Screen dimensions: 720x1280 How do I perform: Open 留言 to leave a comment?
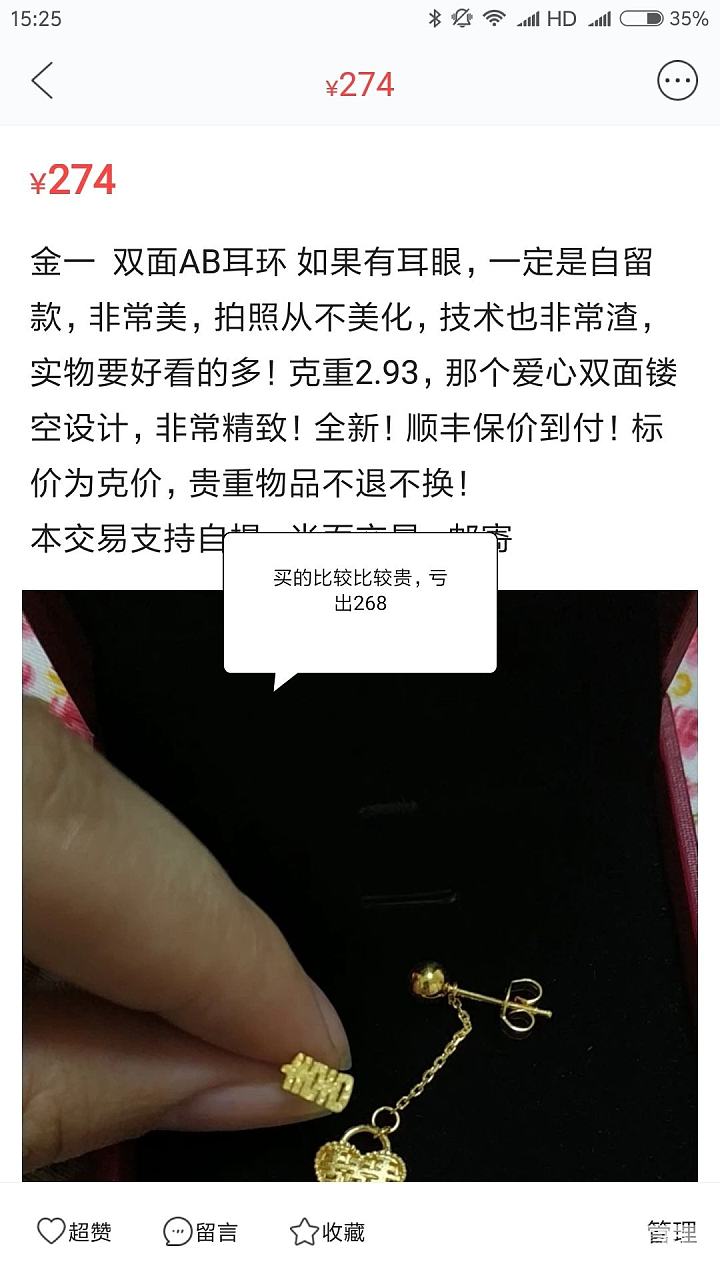tap(200, 1232)
